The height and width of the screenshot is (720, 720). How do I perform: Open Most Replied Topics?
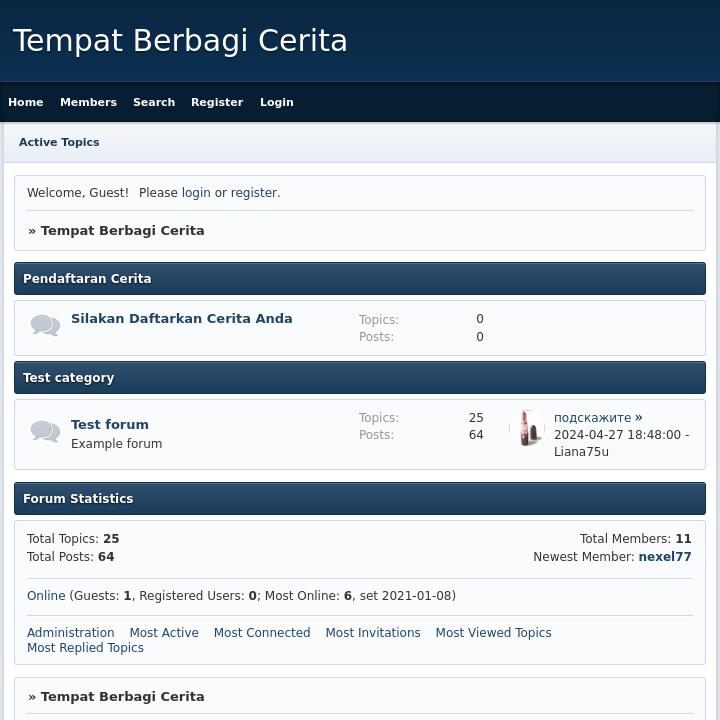[85, 648]
